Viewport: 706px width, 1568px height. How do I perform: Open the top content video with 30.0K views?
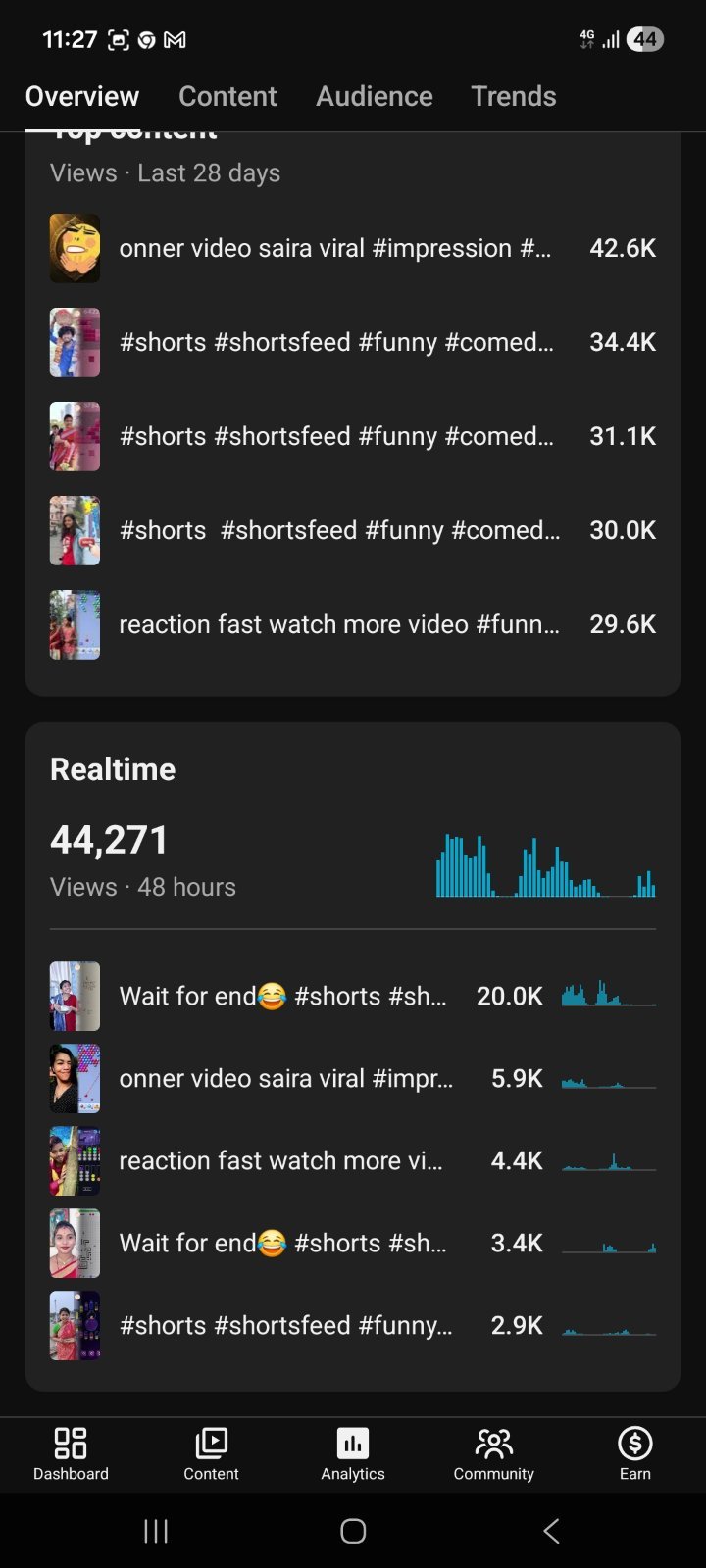click(x=353, y=530)
